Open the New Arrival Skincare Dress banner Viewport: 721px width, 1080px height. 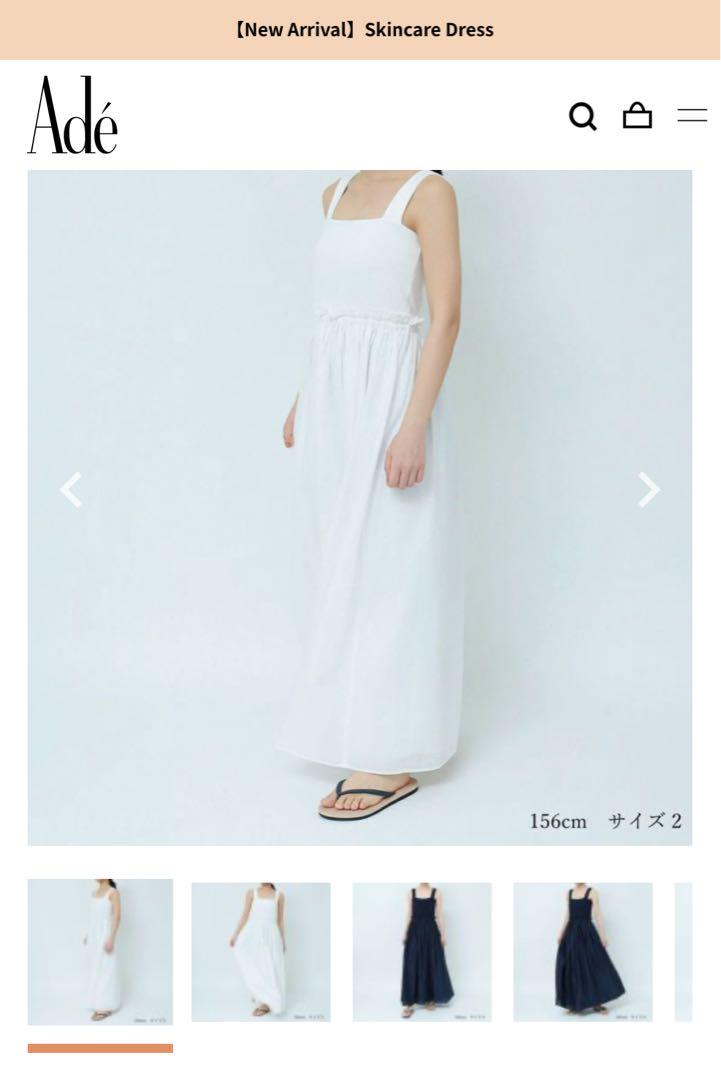[x=361, y=29]
